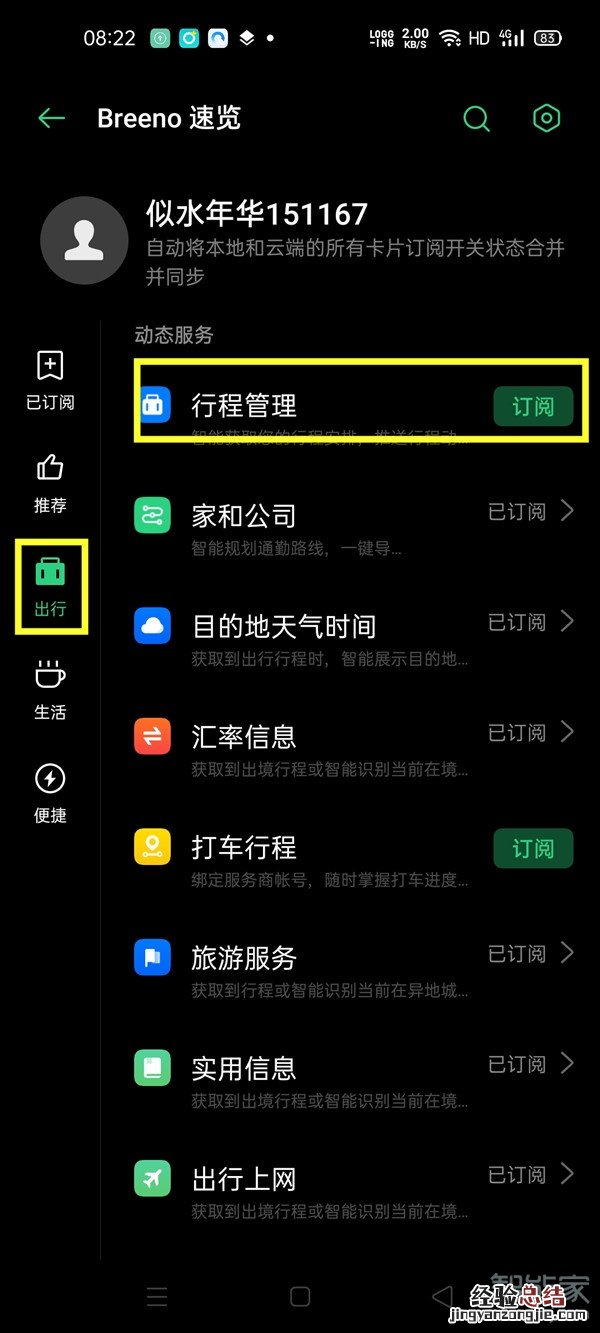
Task: Open the system recent apps menu button
Action: point(157,1297)
